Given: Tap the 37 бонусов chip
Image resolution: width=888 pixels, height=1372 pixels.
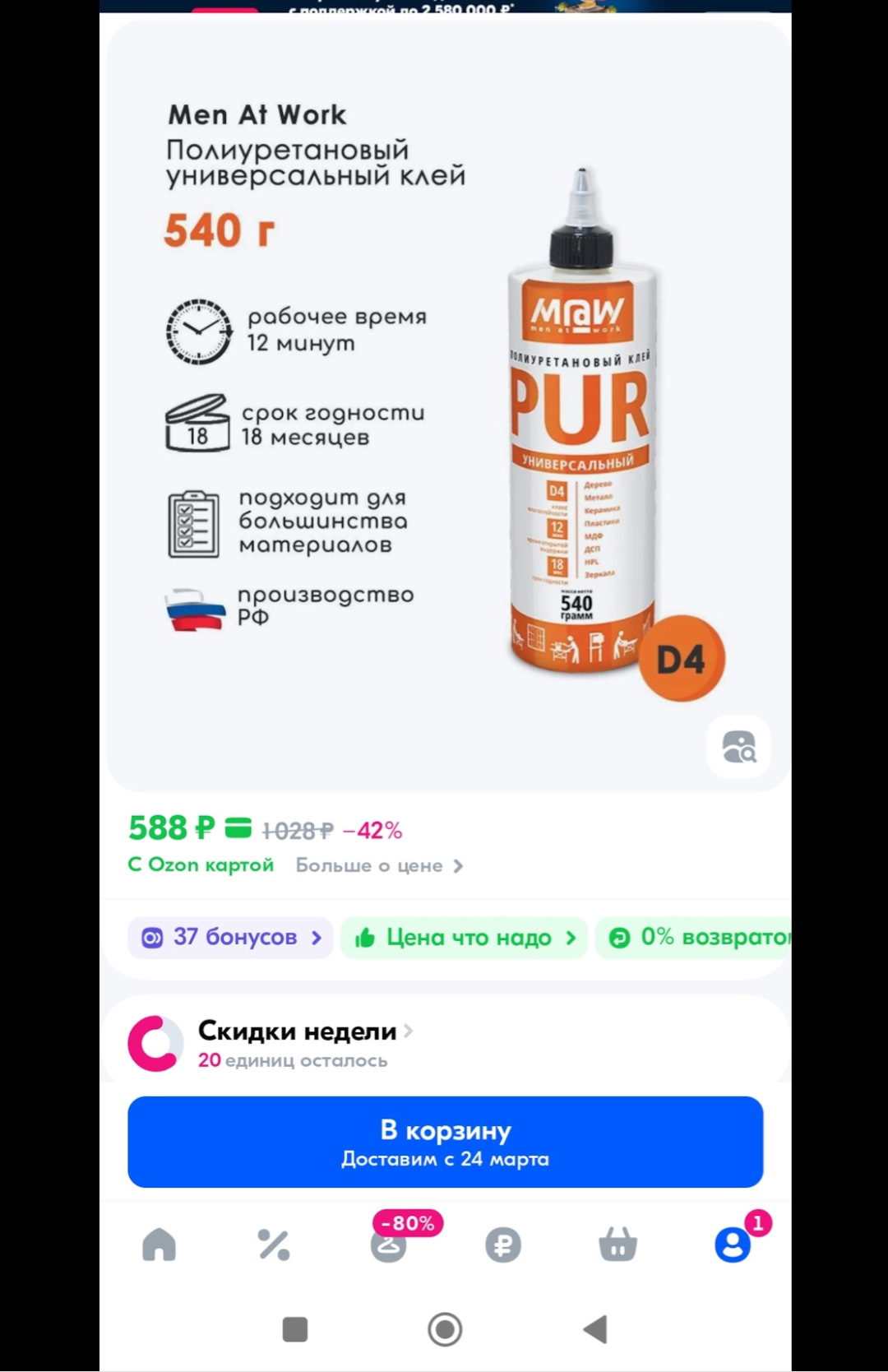Looking at the screenshot, I should [x=230, y=938].
